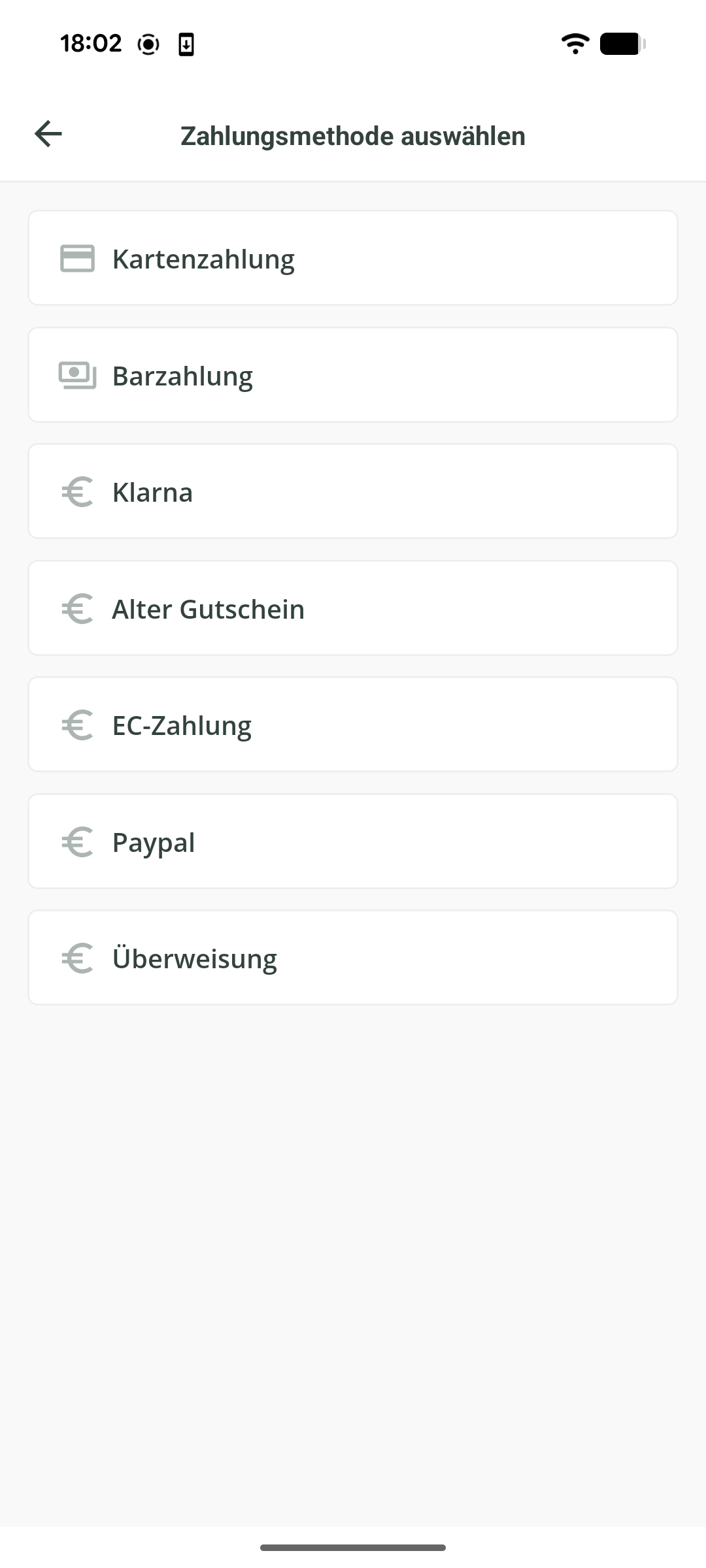
Task: Select Alter Gutschein option
Action: pos(353,608)
